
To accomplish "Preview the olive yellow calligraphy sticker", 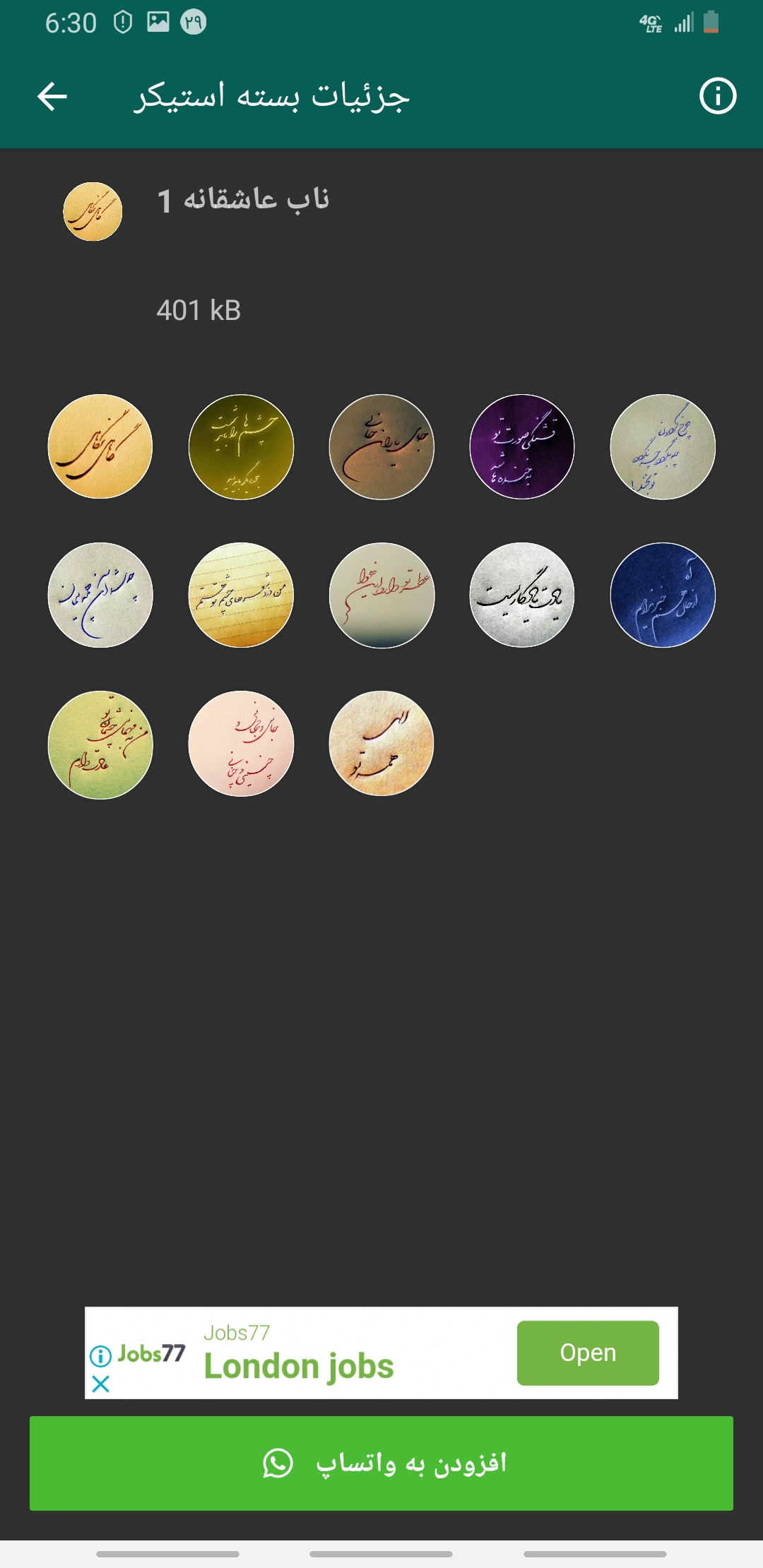I will [241, 446].
